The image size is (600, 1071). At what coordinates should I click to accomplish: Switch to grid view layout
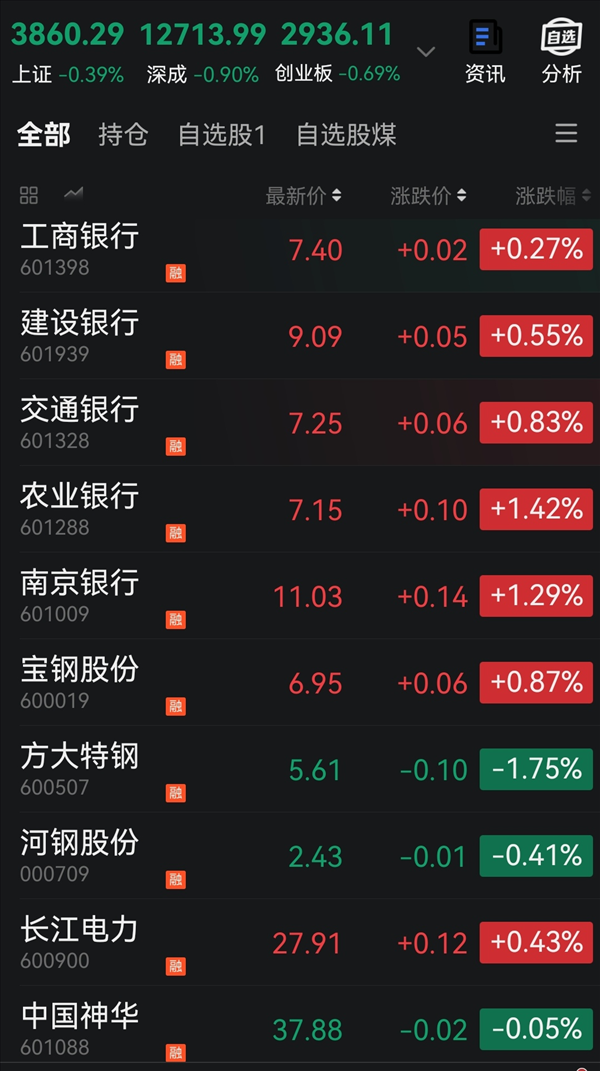(x=29, y=196)
